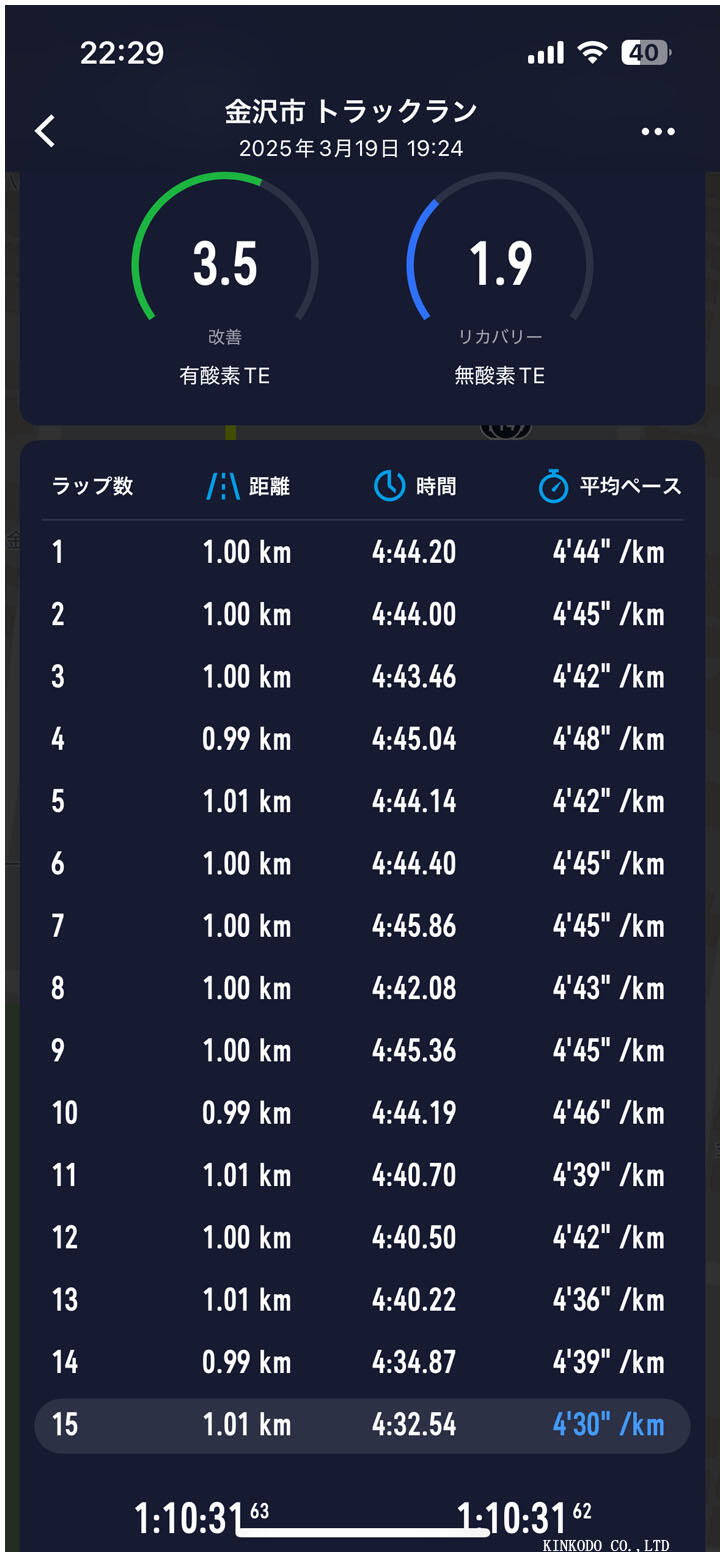Screen dimensions: 725x1558
Task: Tap the Wi-Fi icon in the status bar
Action: tap(591, 53)
